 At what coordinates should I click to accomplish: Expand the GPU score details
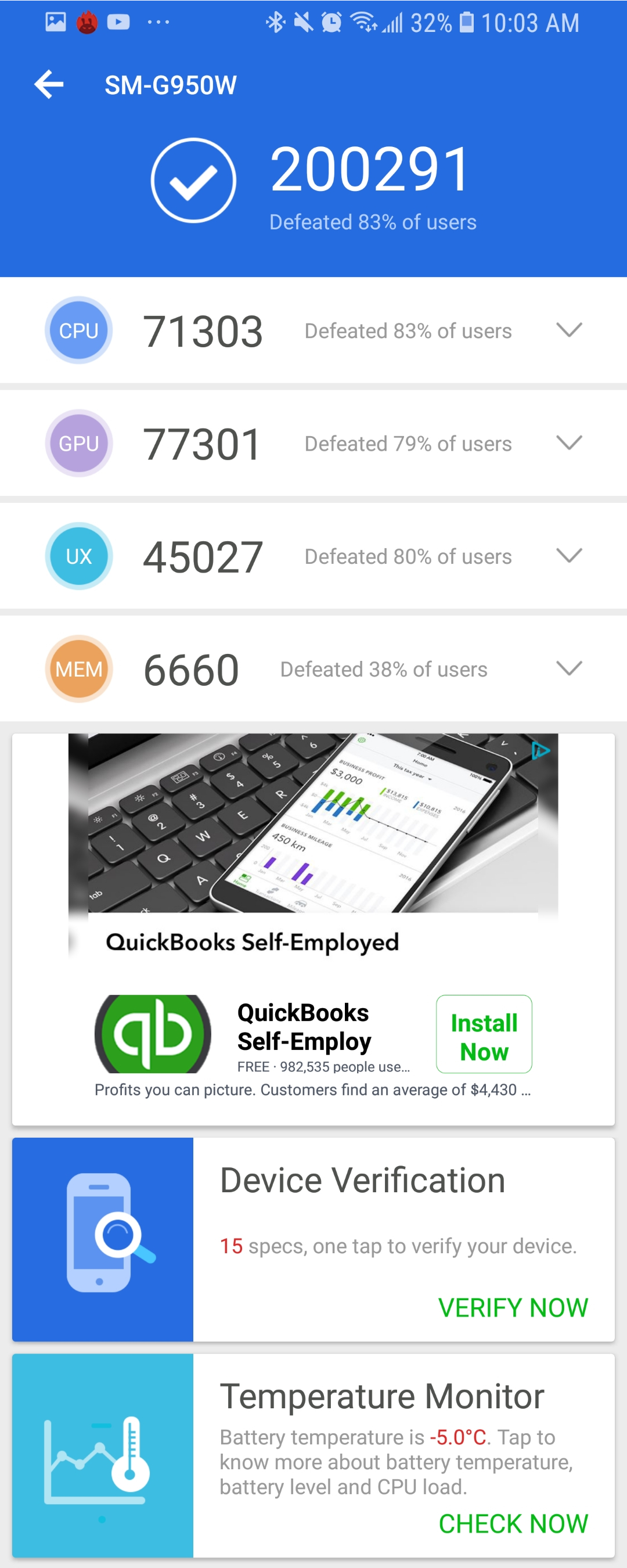[568, 443]
